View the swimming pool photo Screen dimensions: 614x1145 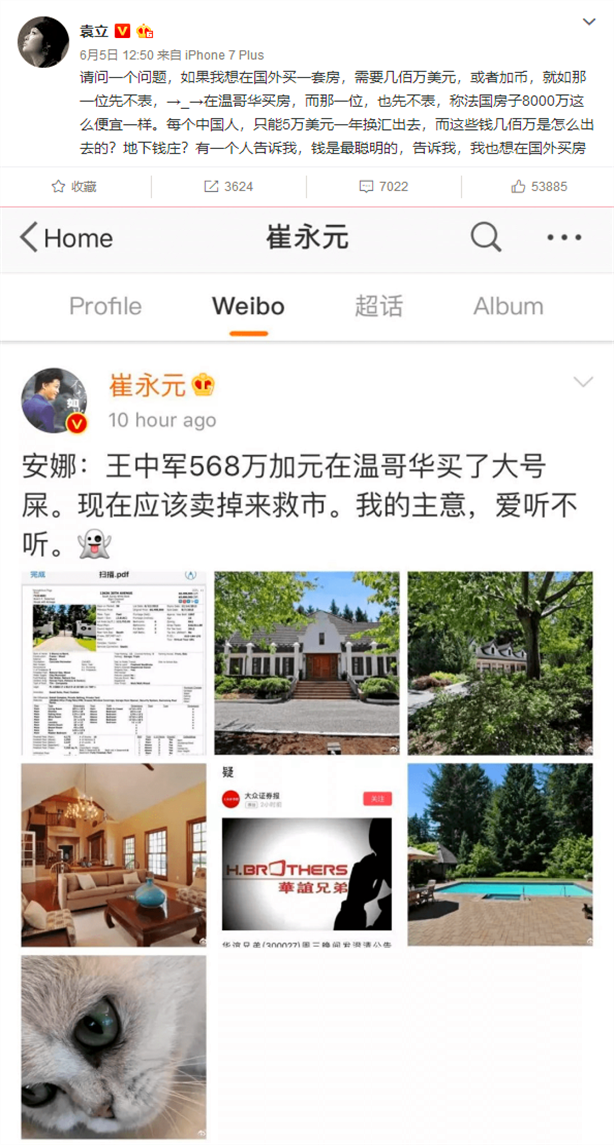(500, 855)
